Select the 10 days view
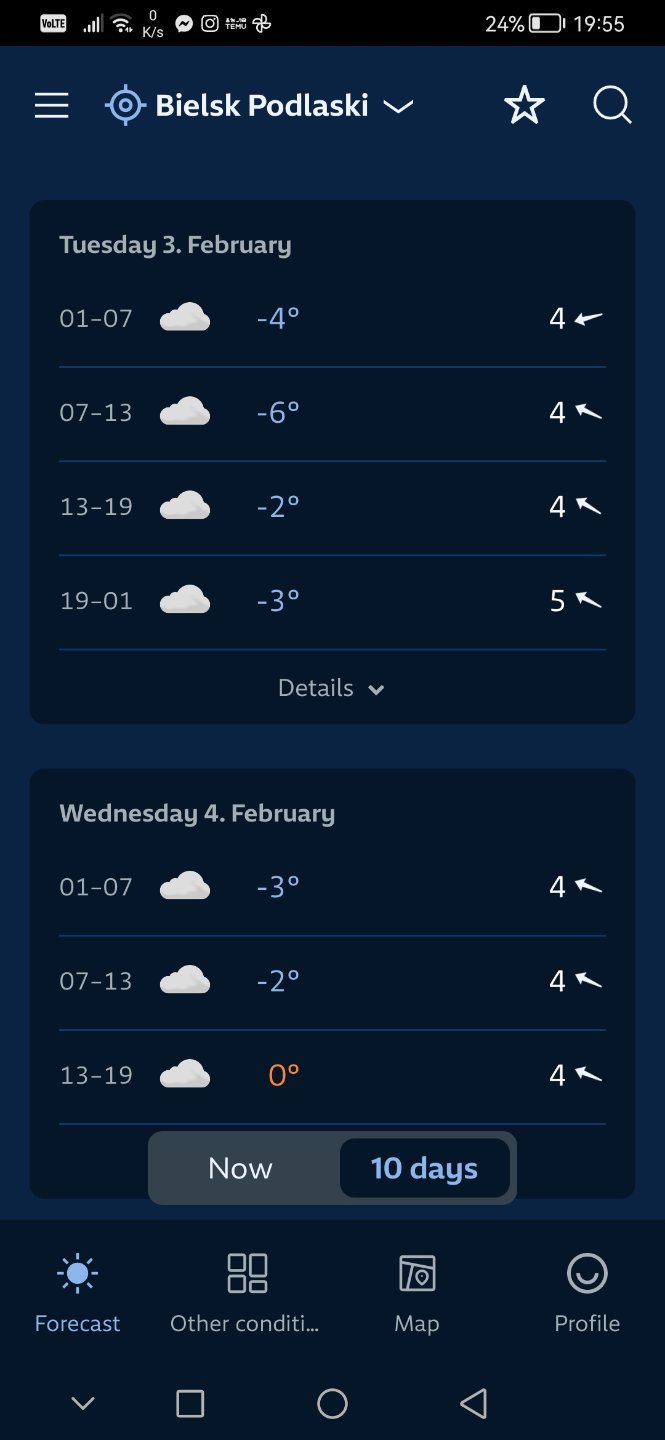Screen dimensions: 665x1440 pyautogui.click(x=424, y=1168)
